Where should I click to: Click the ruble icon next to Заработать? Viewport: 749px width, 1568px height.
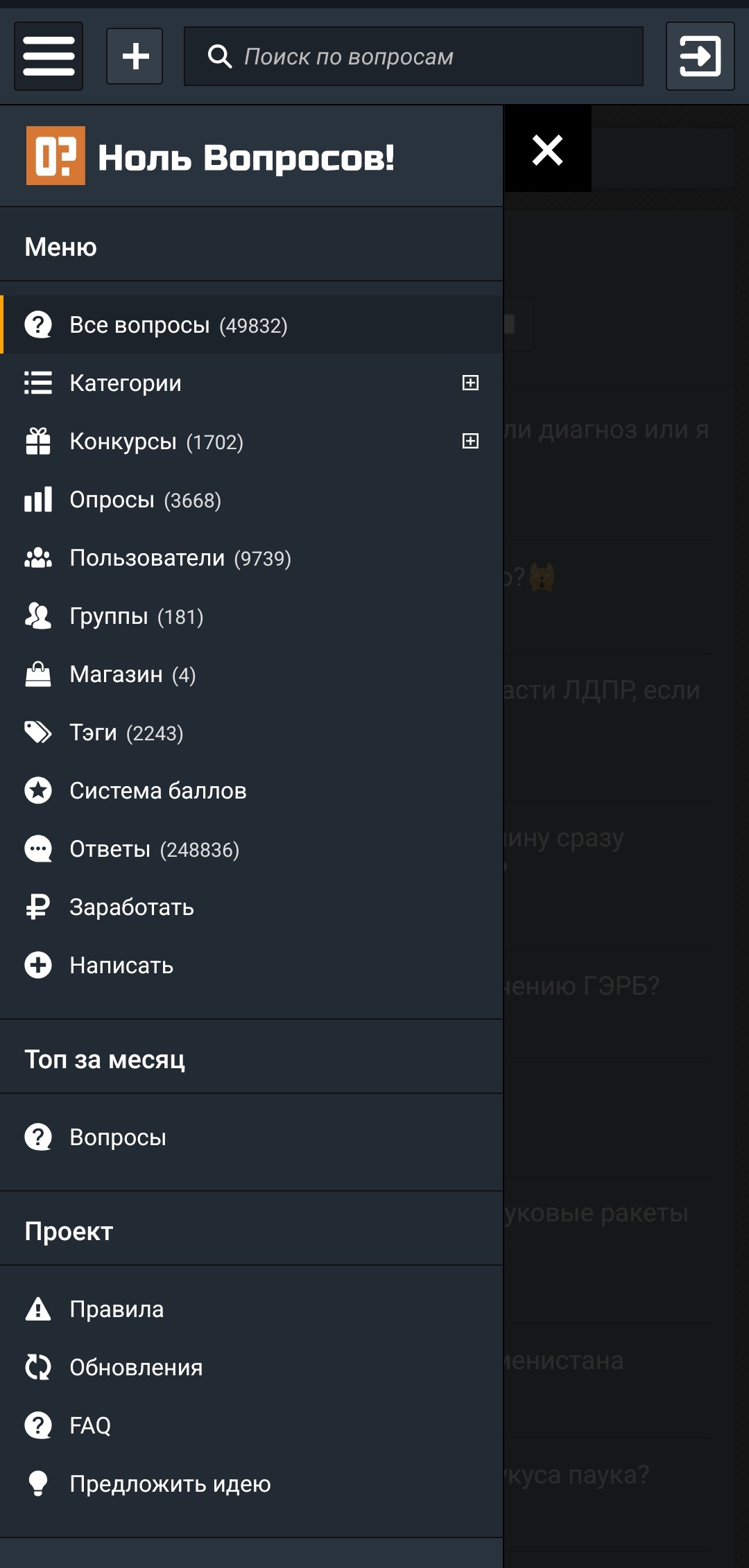(x=38, y=907)
